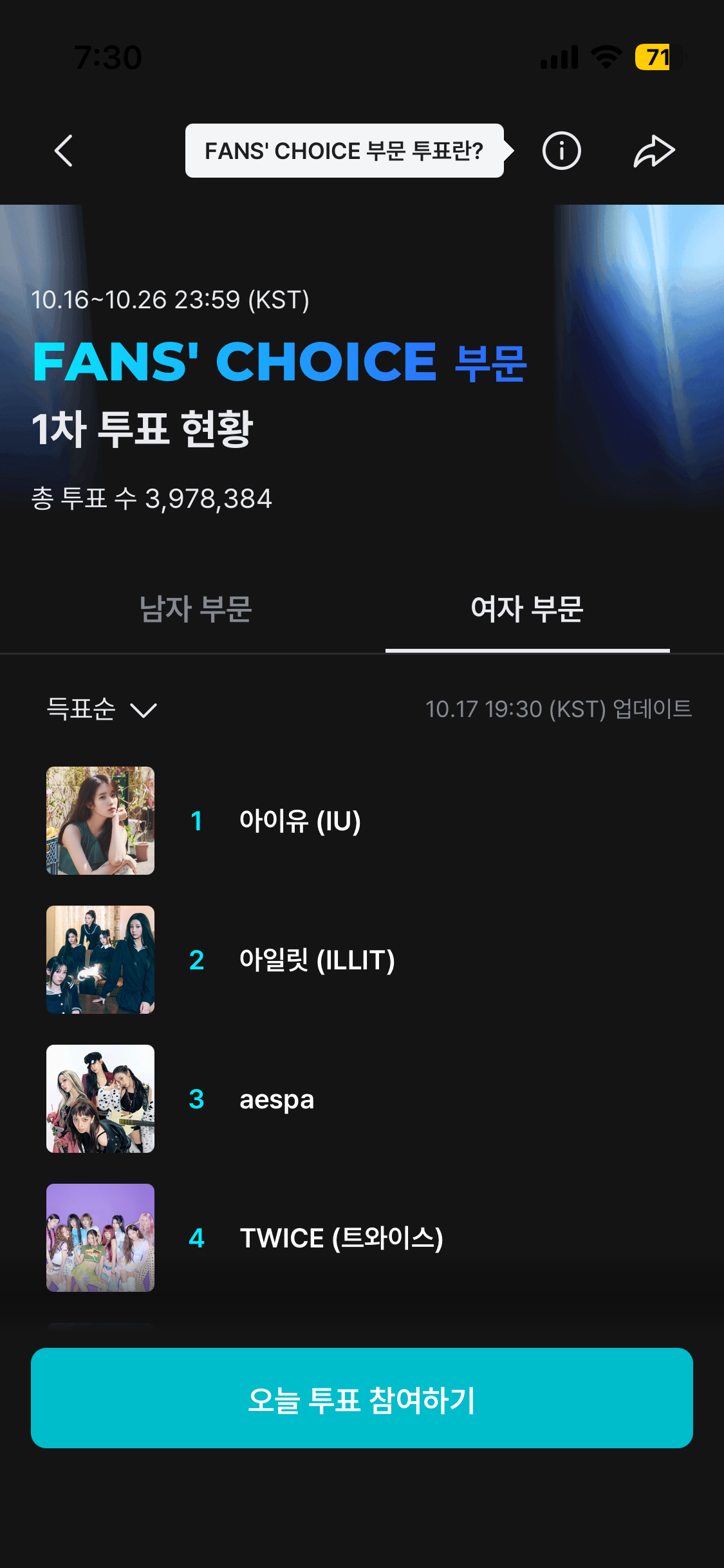This screenshot has width=724, height=1568.
Task: Expand the 득표순 sort dropdown
Action: pos(102,709)
